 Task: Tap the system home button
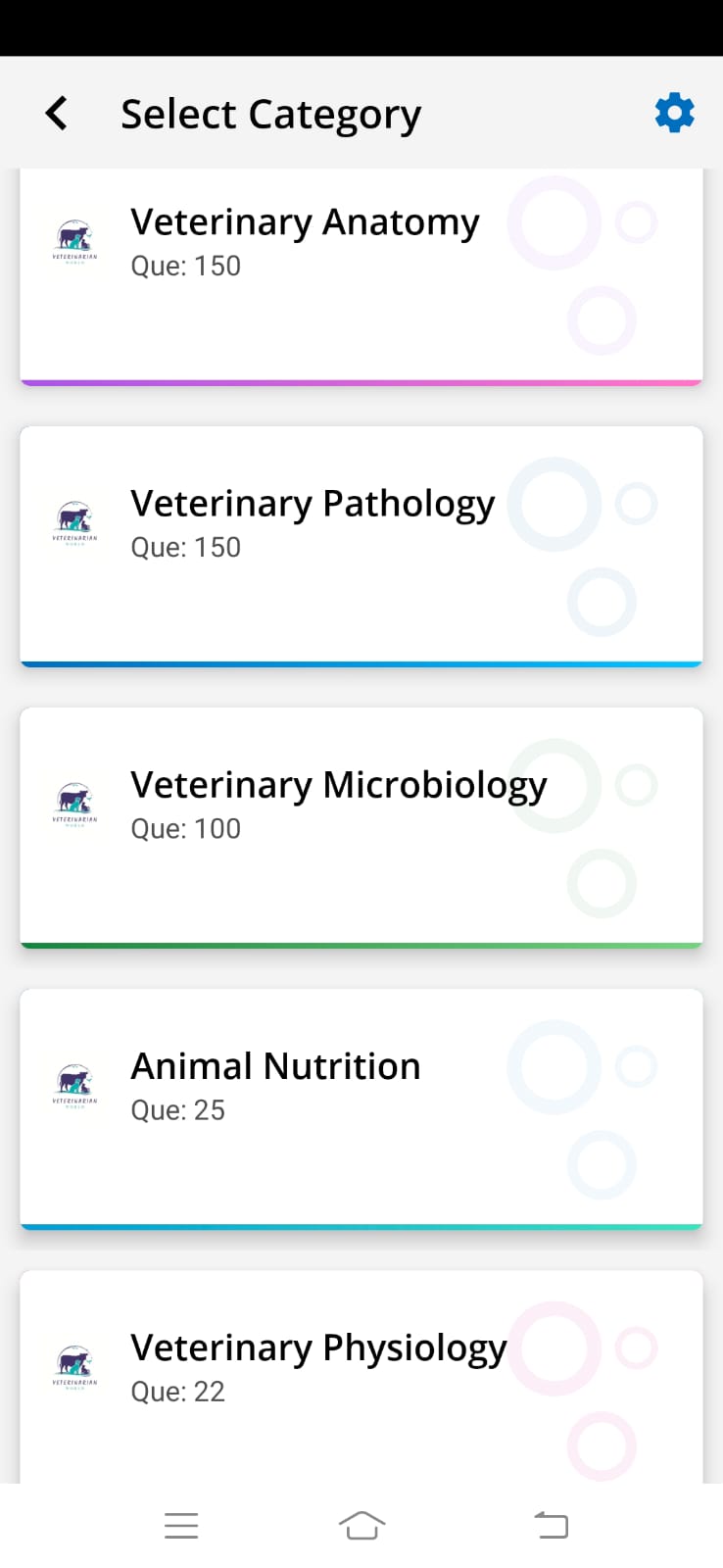click(x=361, y=1526)
